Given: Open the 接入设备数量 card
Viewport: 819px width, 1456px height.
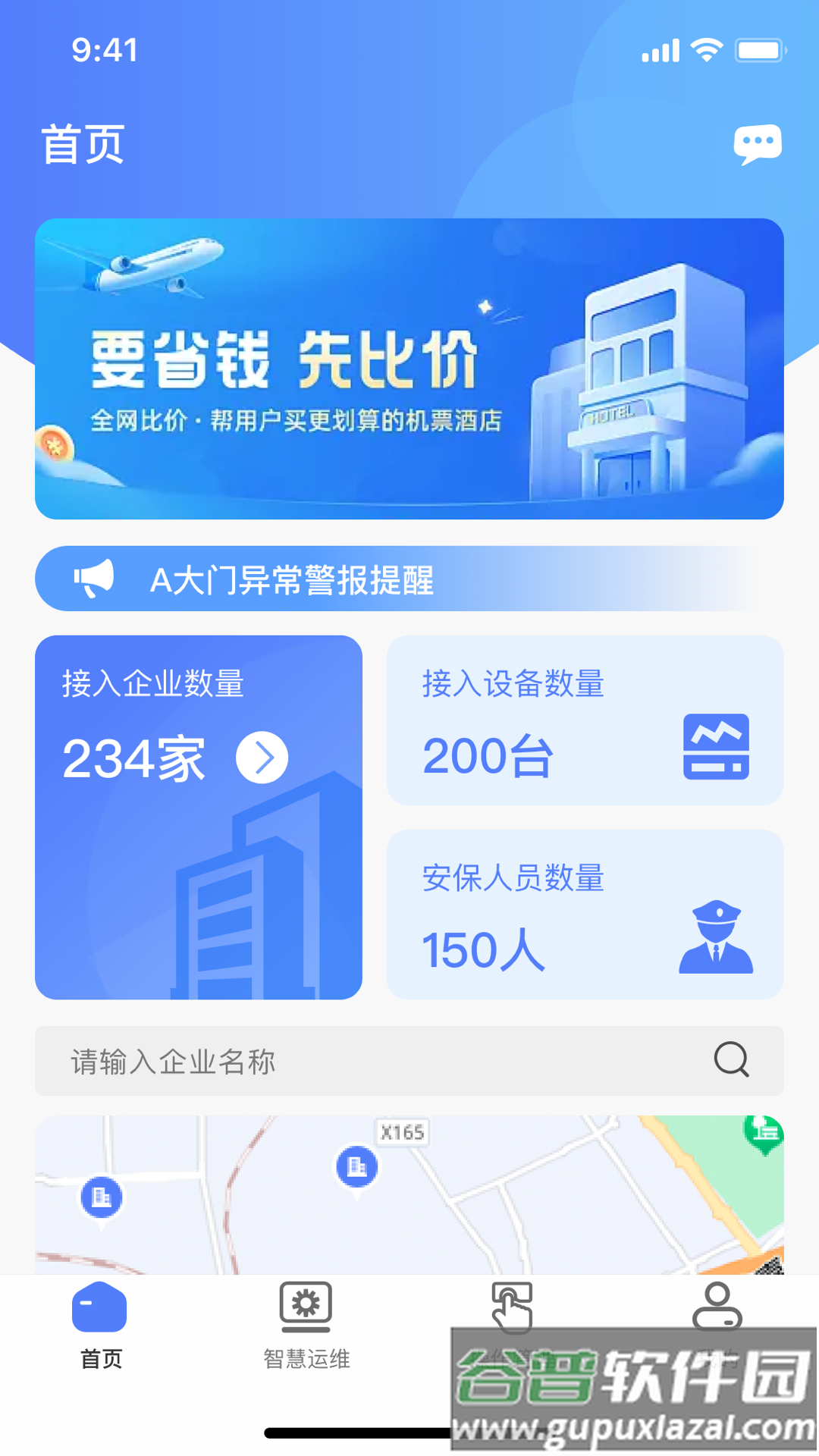Looking at the screenshot, I should click(x=585, y=720).
